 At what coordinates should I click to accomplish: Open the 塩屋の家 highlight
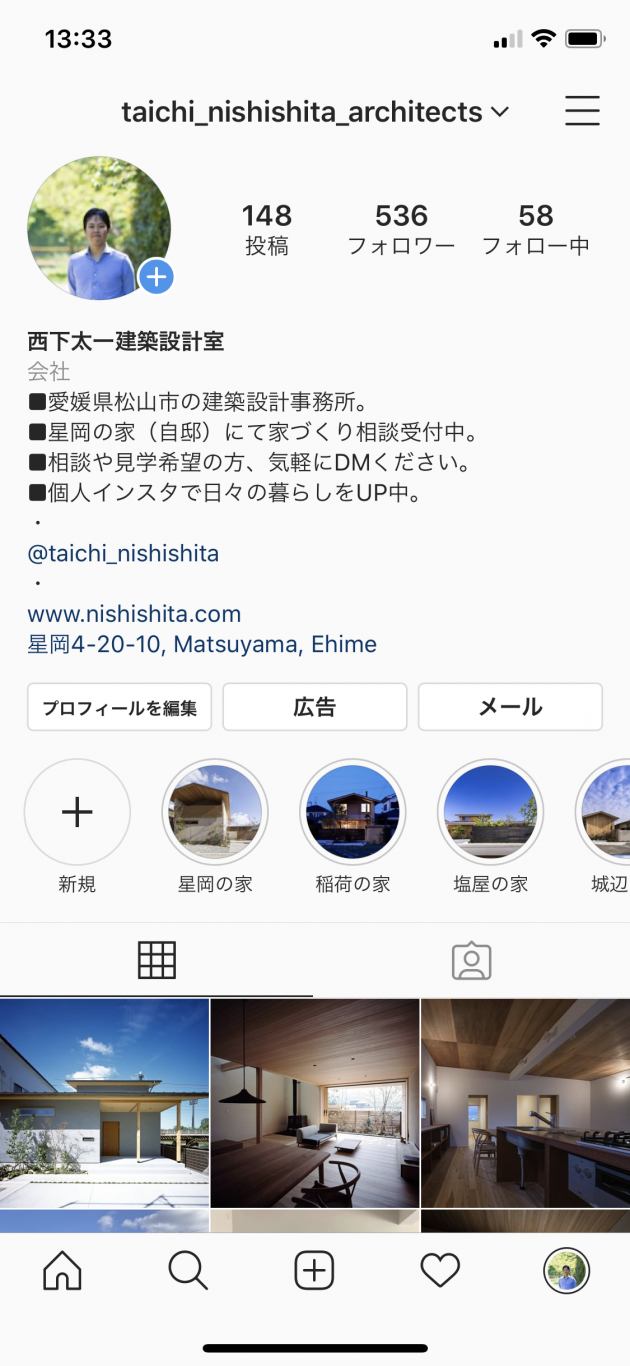click(490, 812)
